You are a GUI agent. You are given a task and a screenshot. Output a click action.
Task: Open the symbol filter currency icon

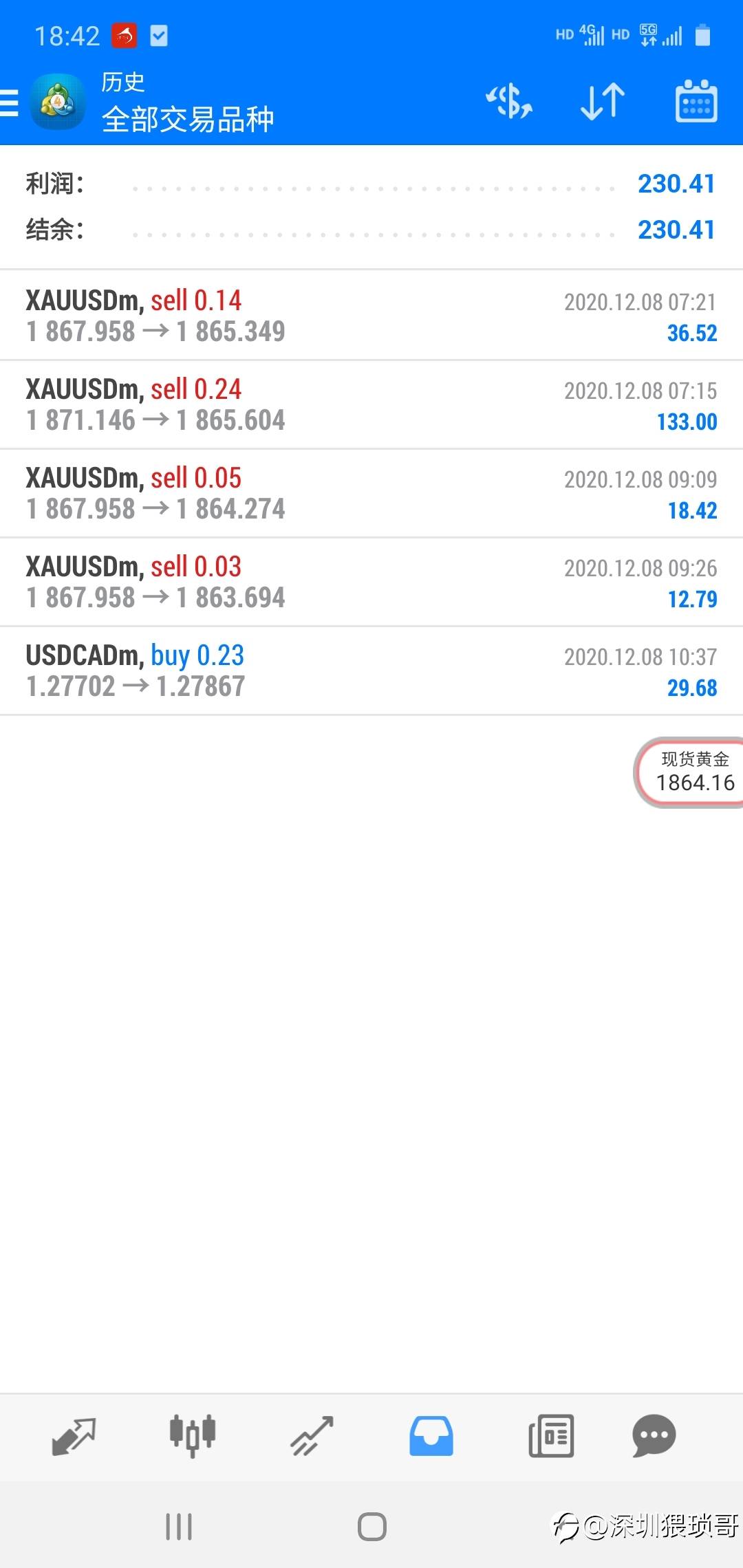(x=509, y=102)
